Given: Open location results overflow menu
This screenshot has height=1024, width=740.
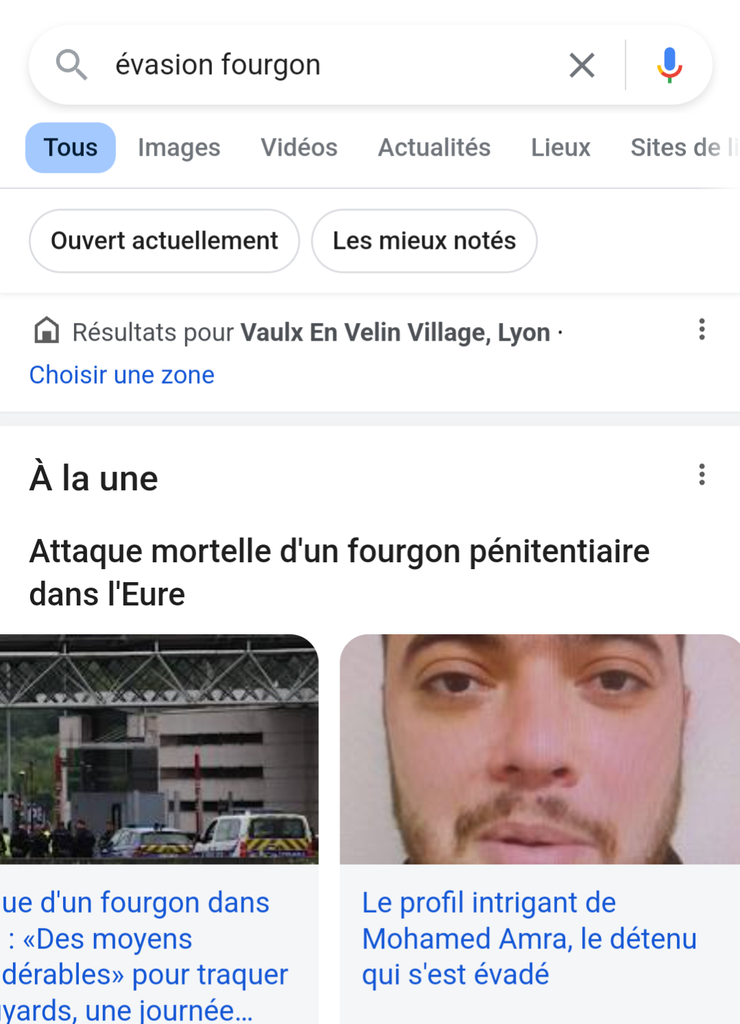Looking at the screenshot, I should click(702, 330).
